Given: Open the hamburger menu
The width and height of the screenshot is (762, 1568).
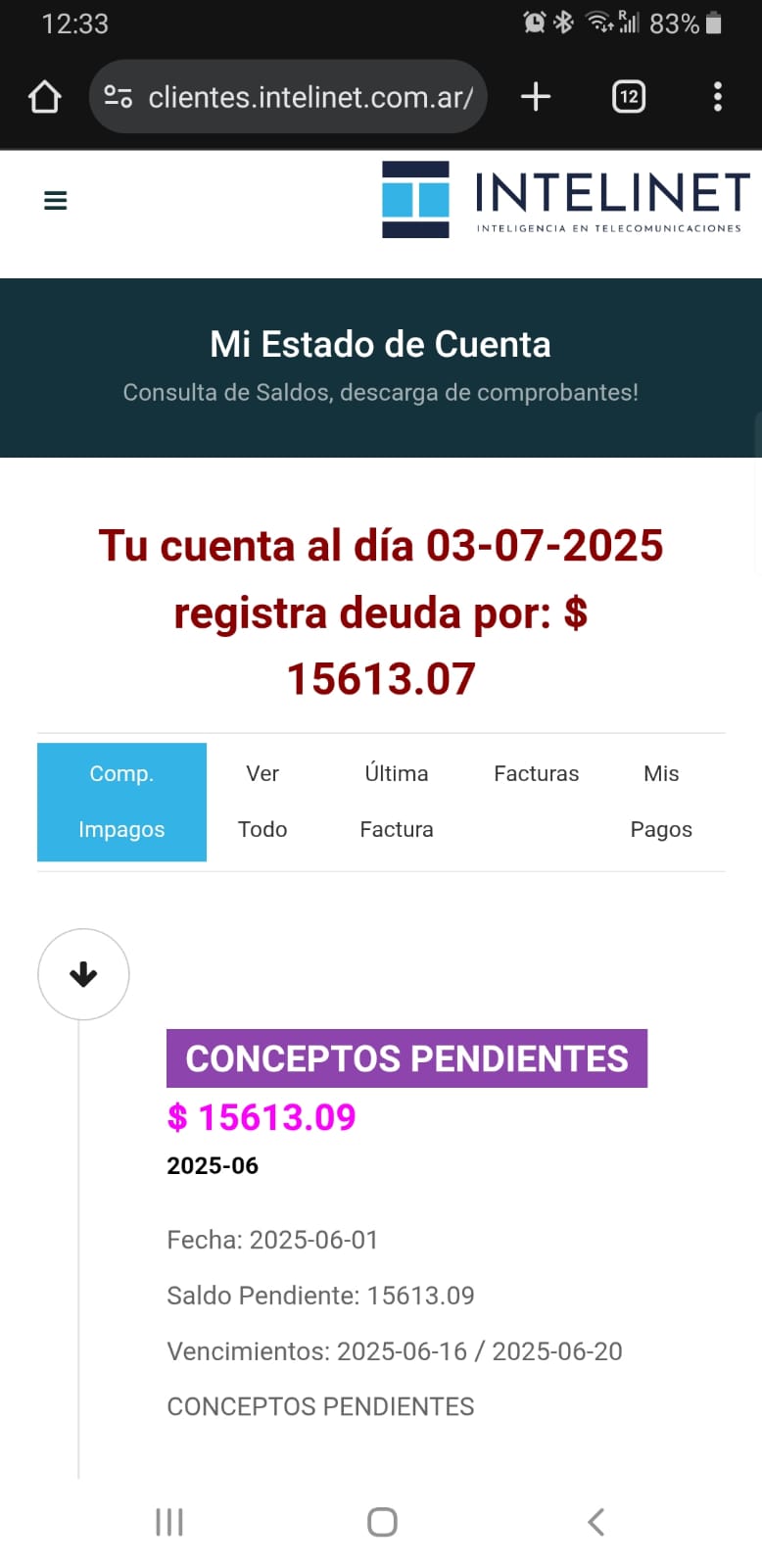Looking at the screenshot, I should point(56,201).
